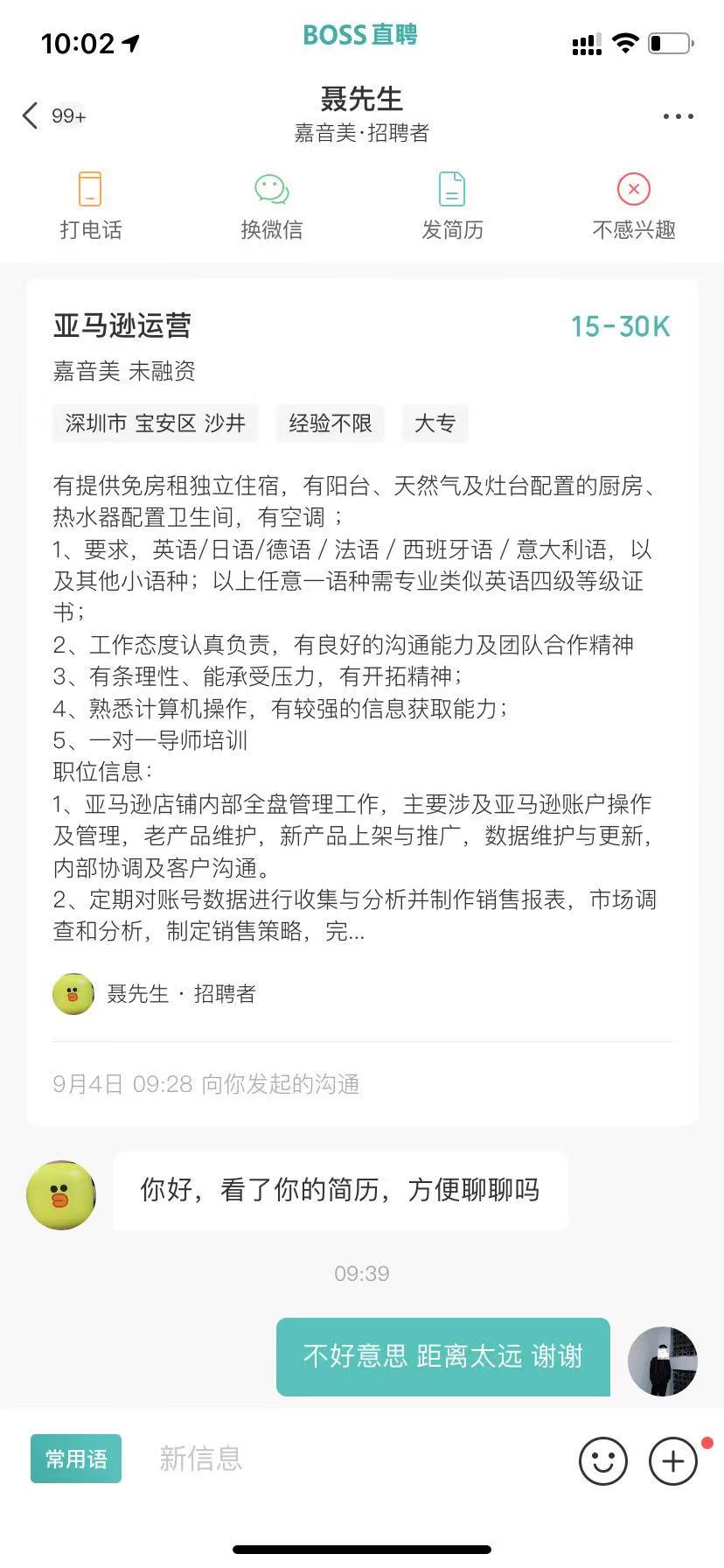Viewport: 724px width, 1568px height.
Task: Go back to the message list
Action: [31, 115]
